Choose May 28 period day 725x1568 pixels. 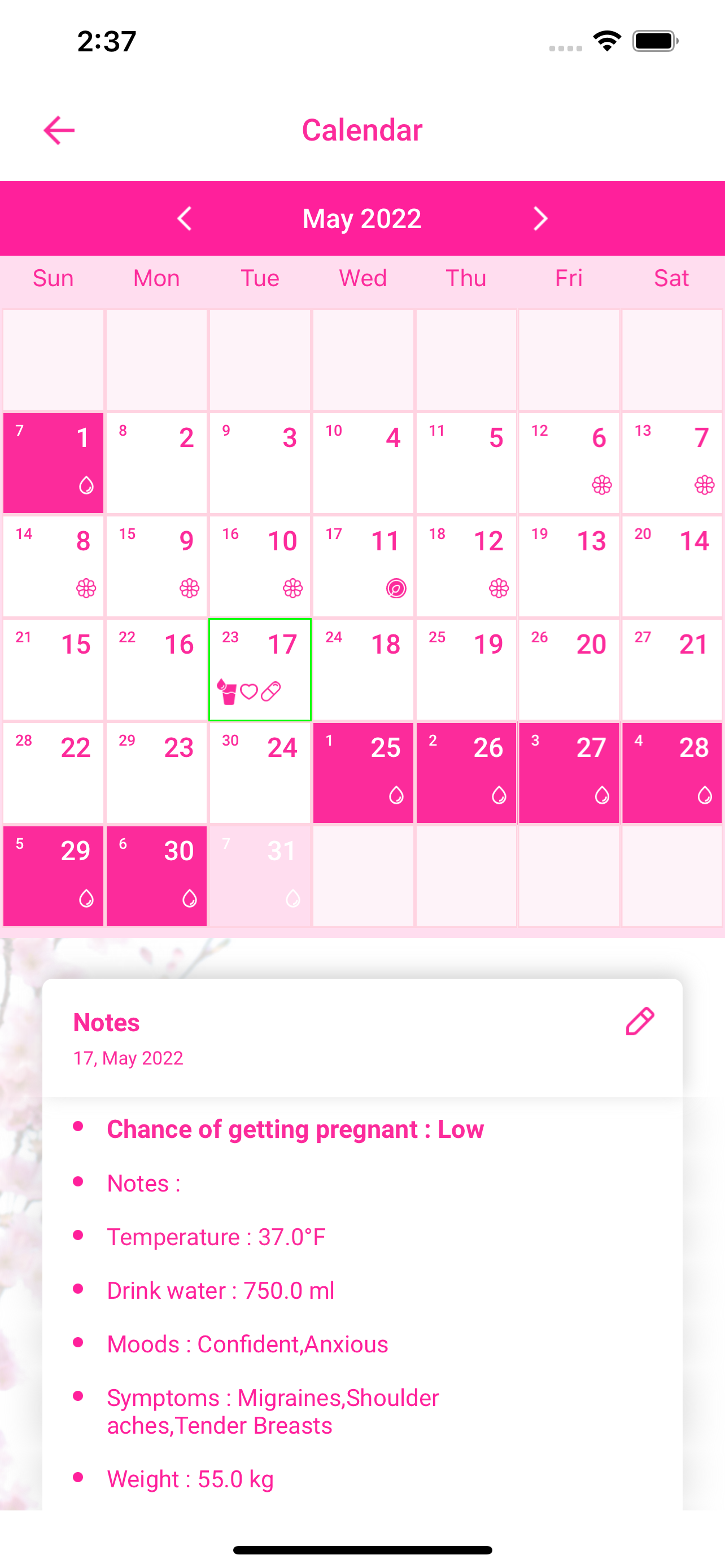671,773
